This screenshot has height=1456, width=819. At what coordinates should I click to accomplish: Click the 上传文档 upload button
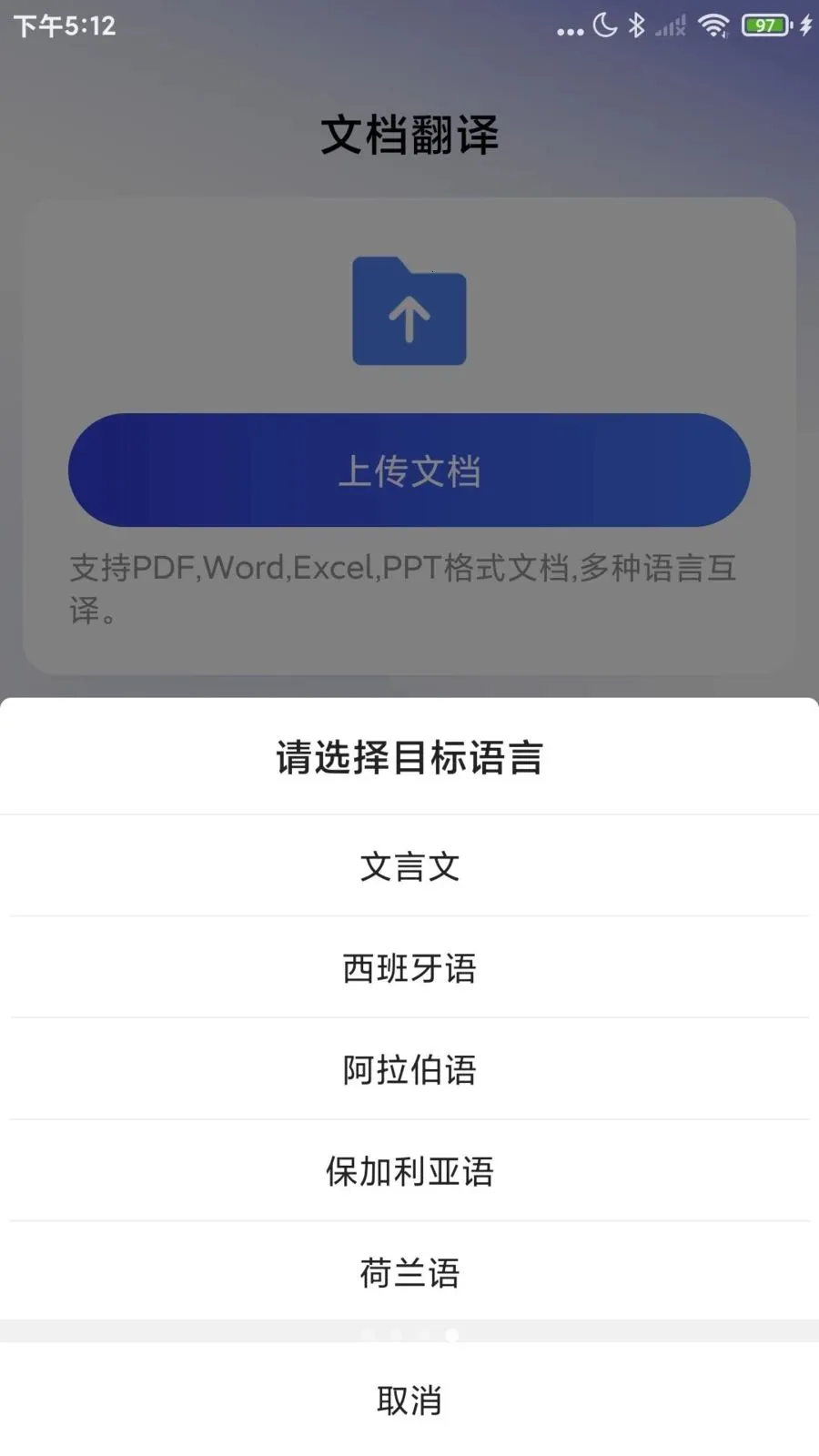click(409, 470)
